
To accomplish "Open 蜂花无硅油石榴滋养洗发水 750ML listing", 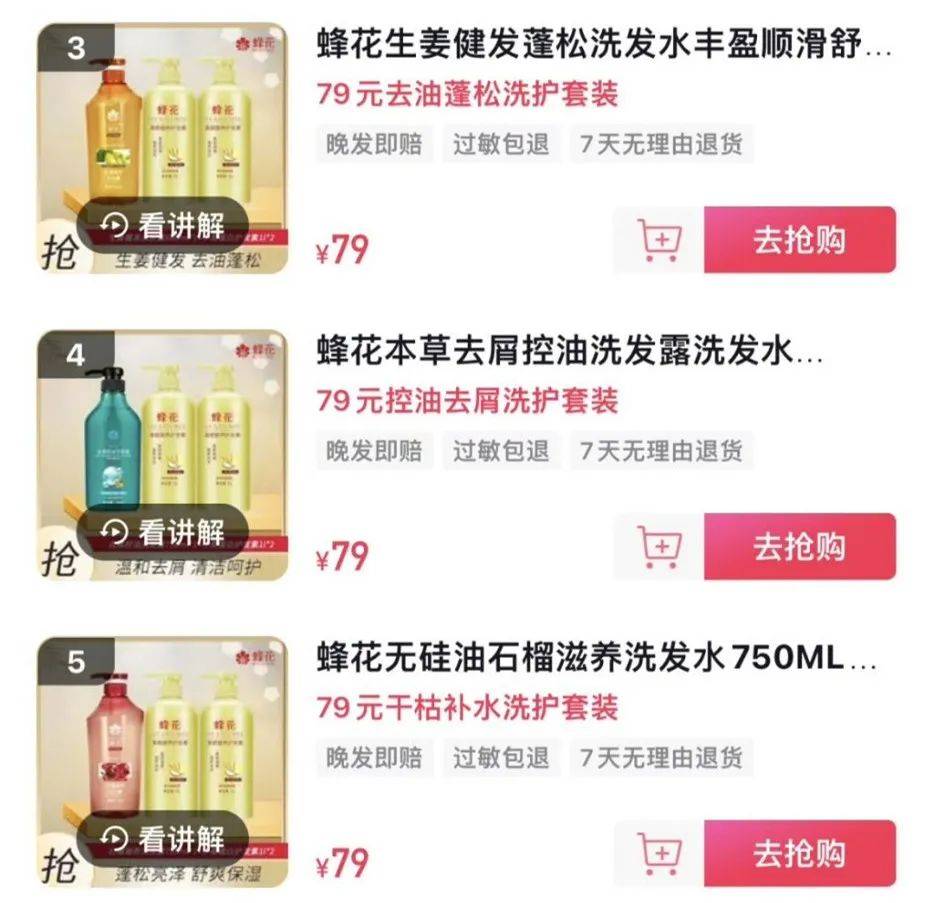I will click(597, 659).
